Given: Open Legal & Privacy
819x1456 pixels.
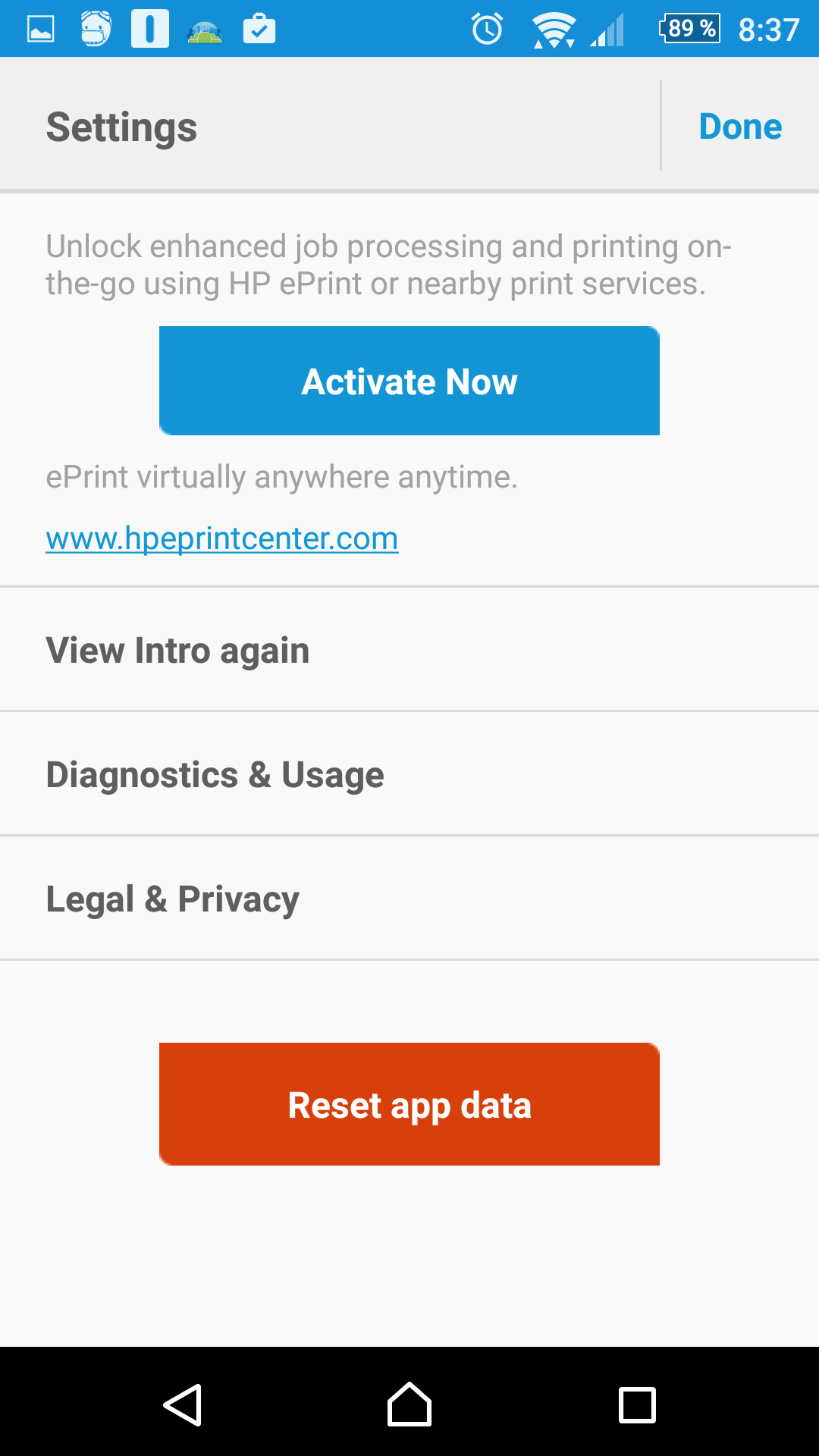Looking at the screenshot, I should click(x=409, y=899).
